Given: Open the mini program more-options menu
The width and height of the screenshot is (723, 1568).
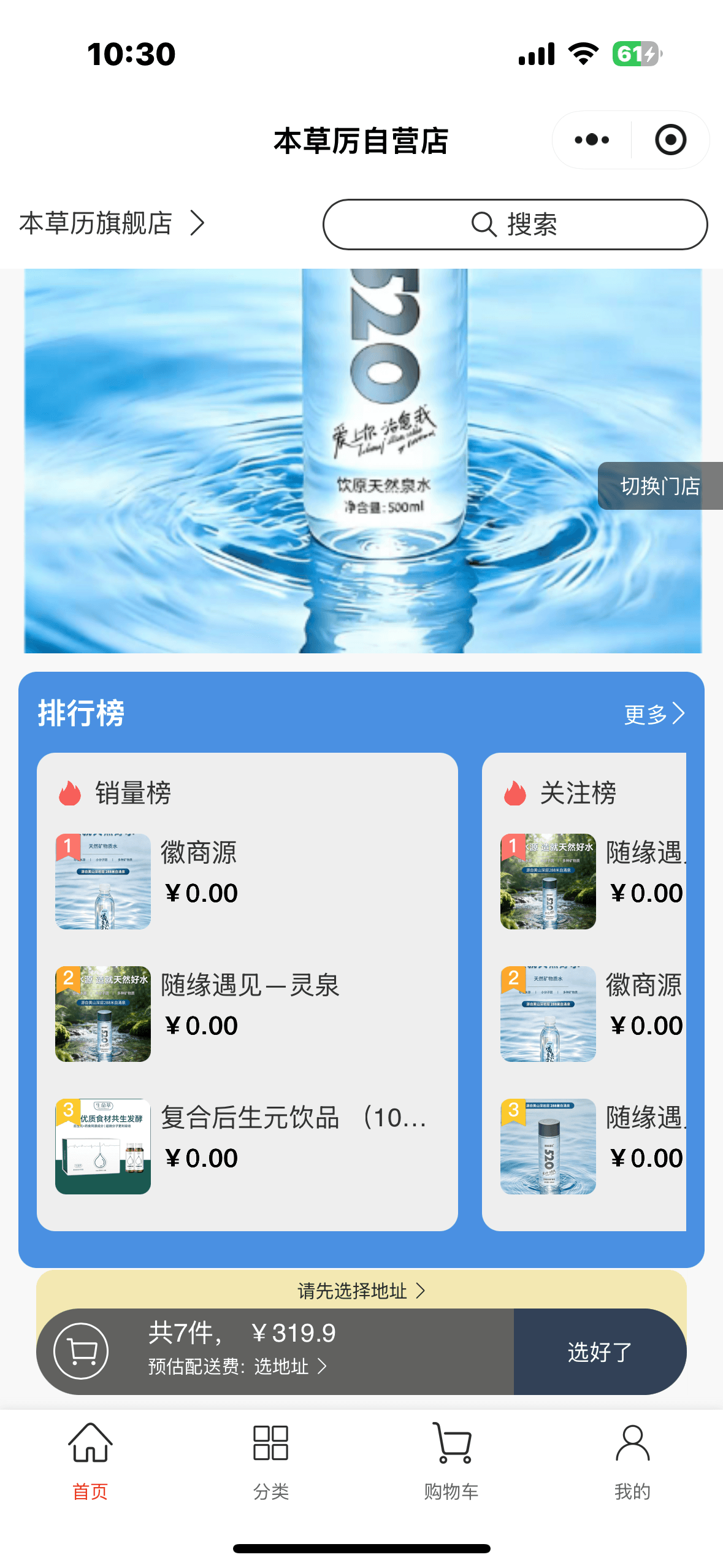Looking at the screenshot, I should click(x=592, y=140).
